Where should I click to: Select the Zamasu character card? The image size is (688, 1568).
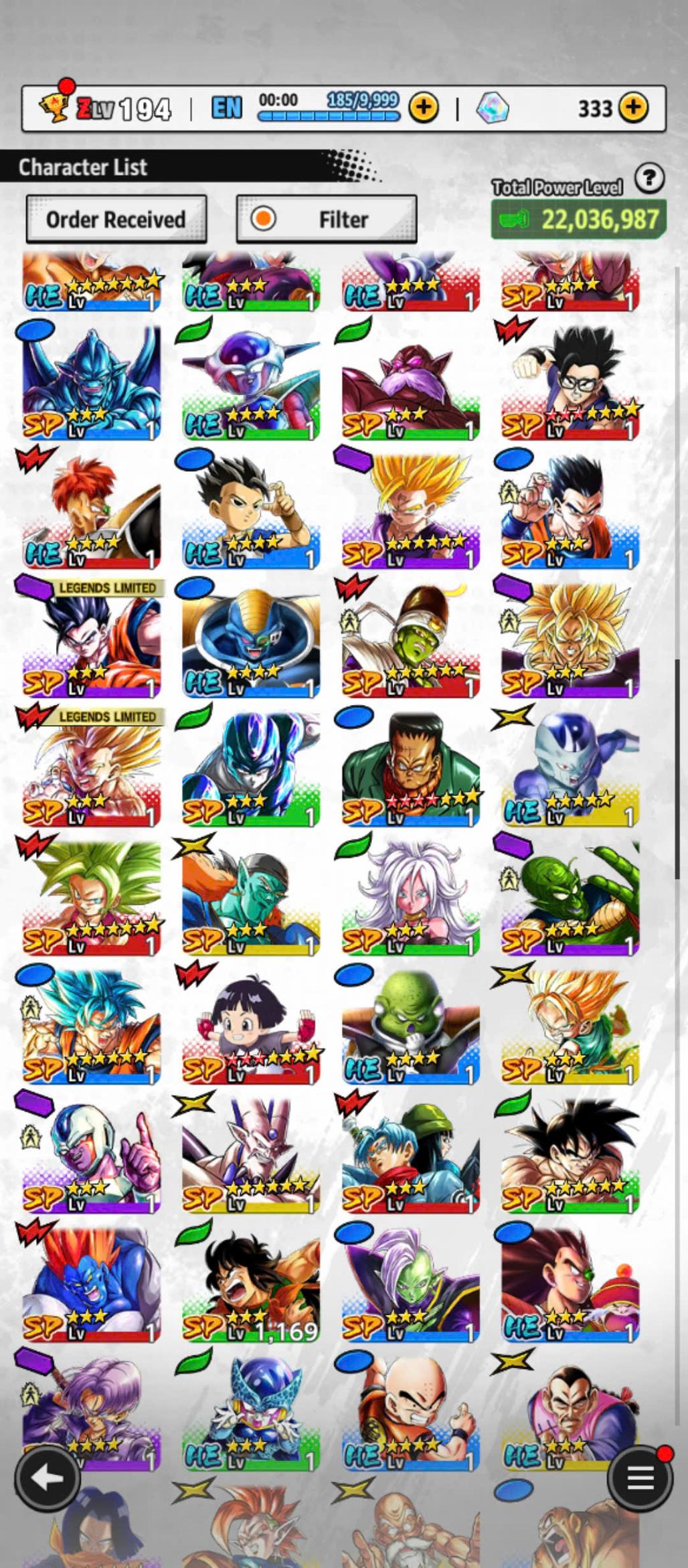(x=410, y=1283)
